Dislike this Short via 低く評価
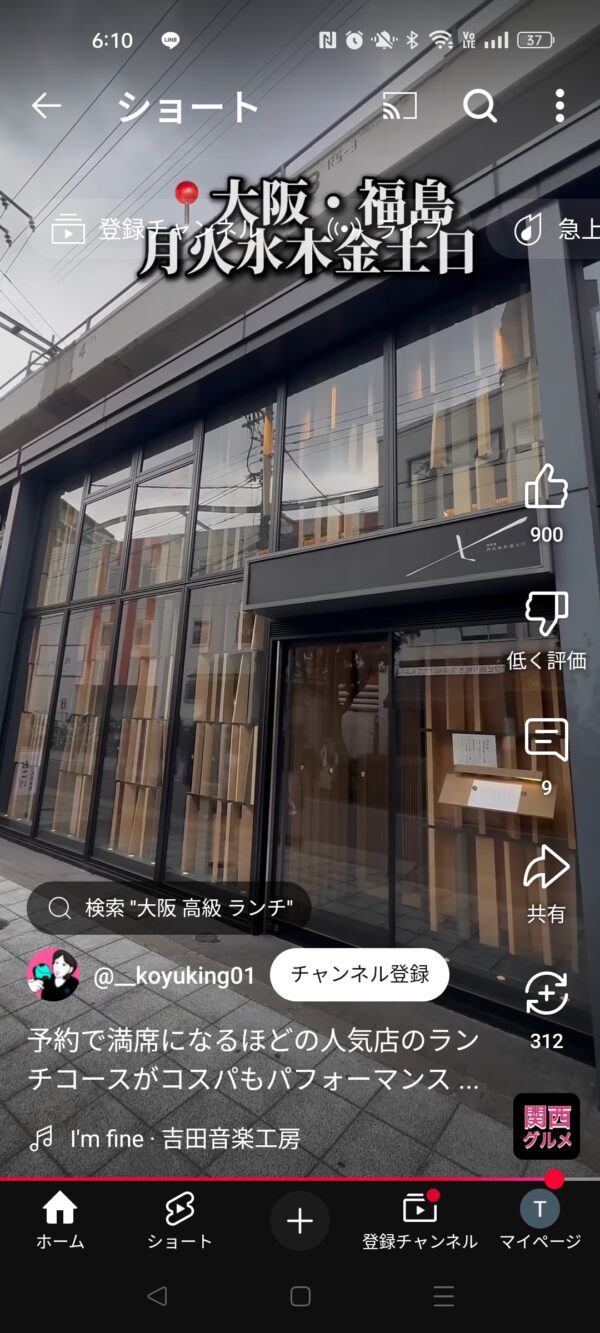Screen dimensions: 600x1333 (x=546, y=614)
